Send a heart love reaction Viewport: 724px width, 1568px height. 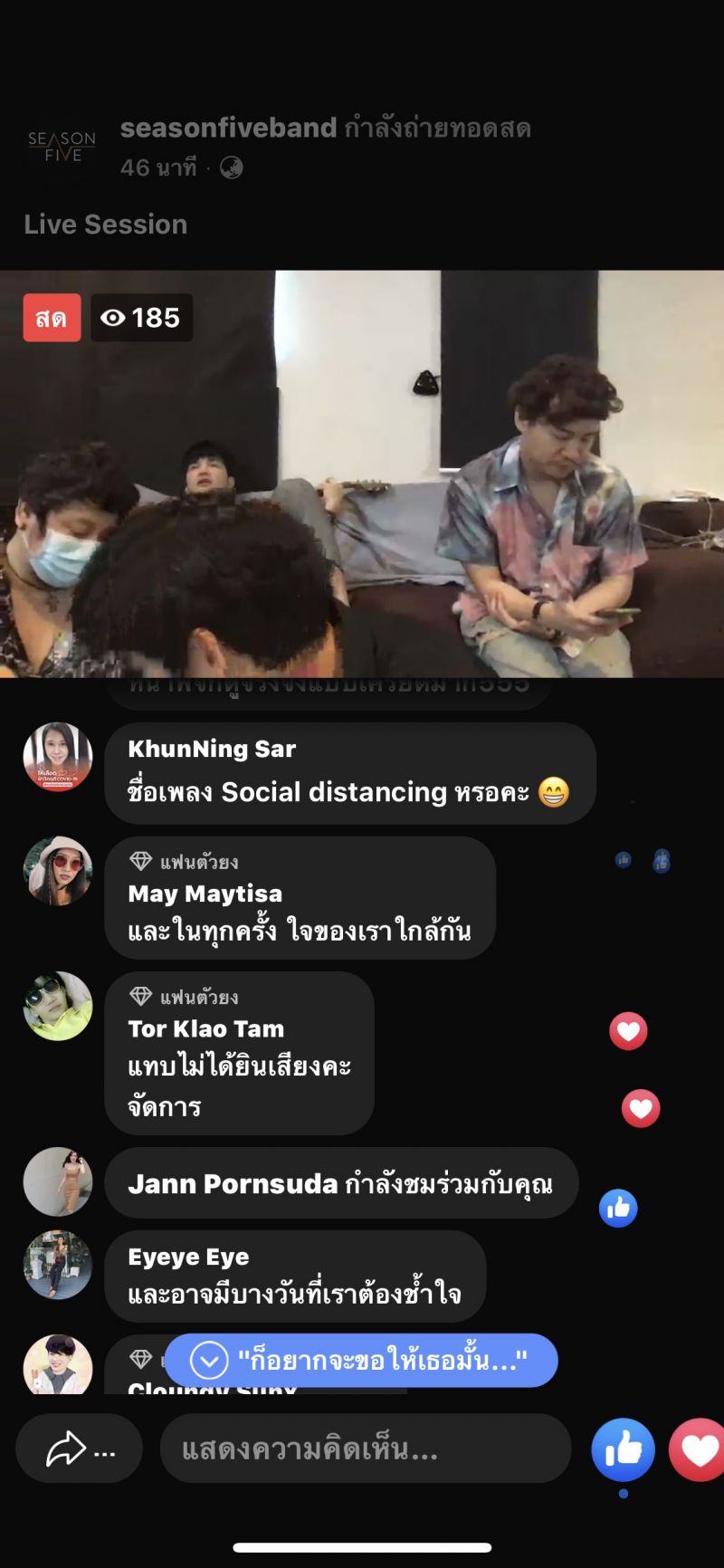699,1449
